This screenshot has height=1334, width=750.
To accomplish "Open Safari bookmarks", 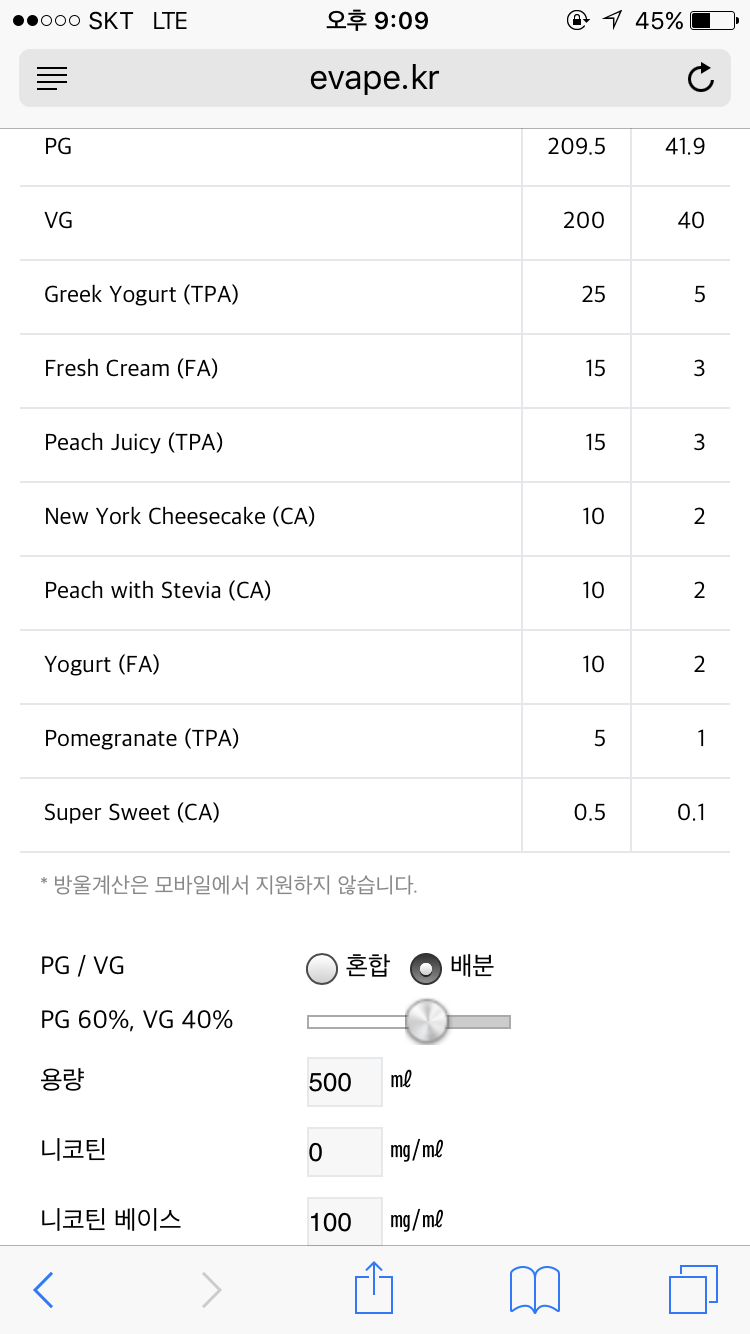I will [x=535, y=1290].
